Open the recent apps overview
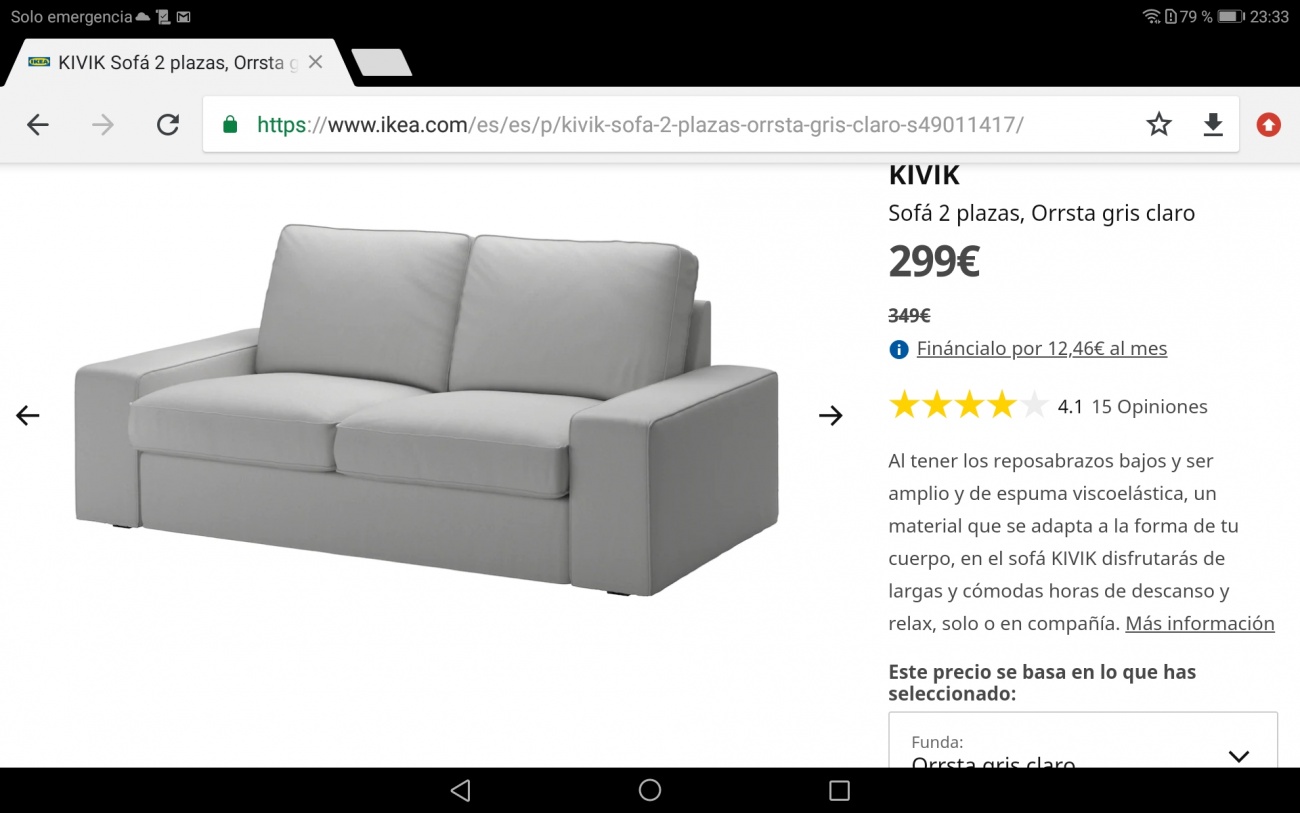The width and height of the screenshot is (1300, 813). pyautogui.click(x=839, y=791)
